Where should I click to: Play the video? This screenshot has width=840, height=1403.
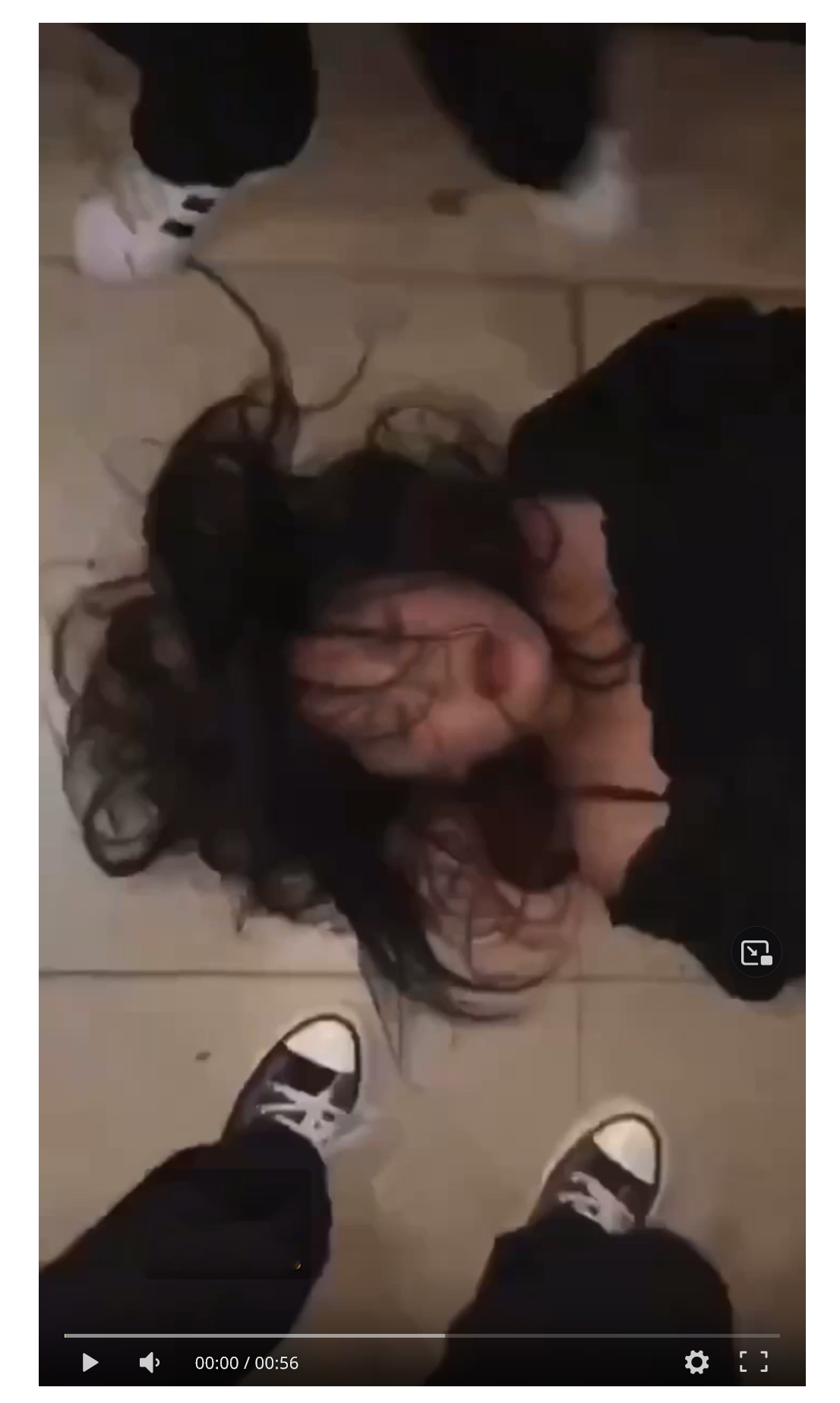click(90, 1362)
